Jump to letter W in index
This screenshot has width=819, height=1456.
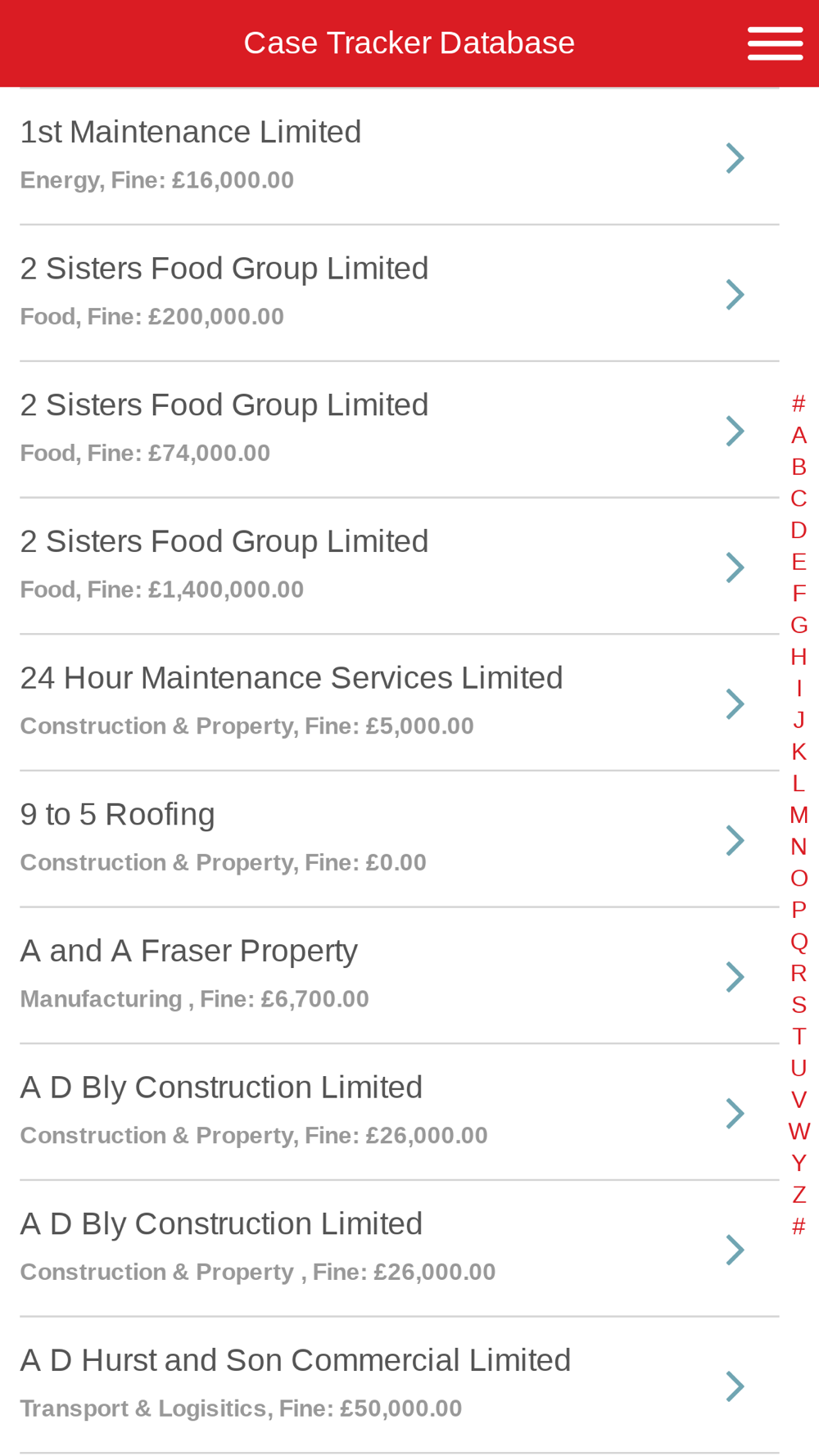click(x=799, y=1132)
